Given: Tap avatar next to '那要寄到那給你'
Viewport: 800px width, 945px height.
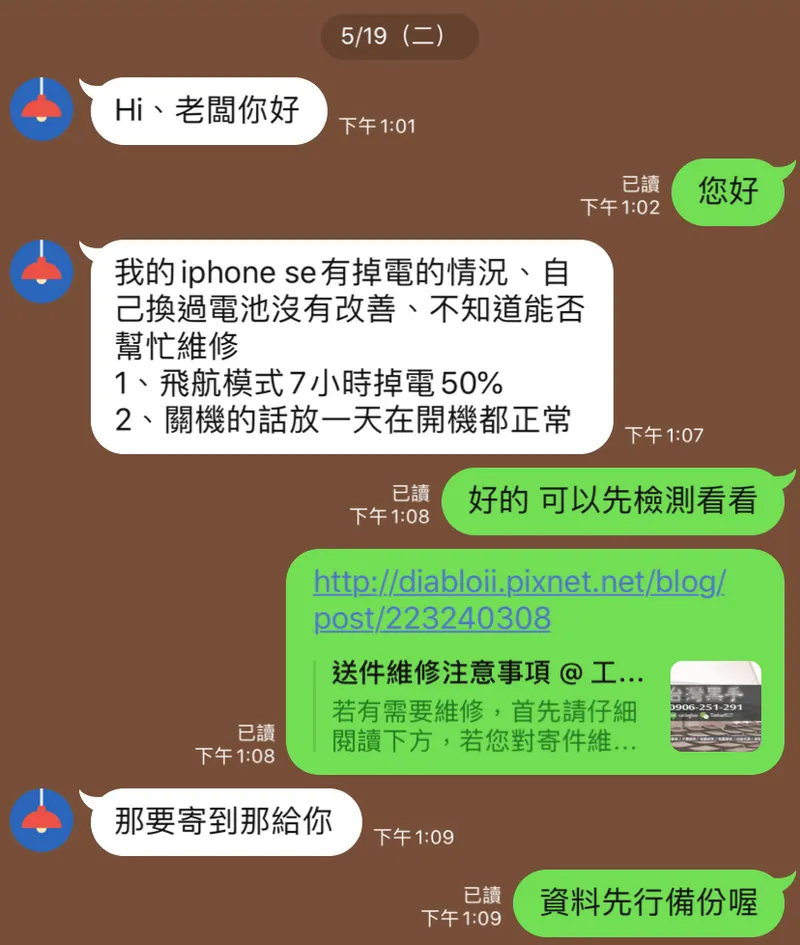Looking at the screenshot, I should point(41,820).
